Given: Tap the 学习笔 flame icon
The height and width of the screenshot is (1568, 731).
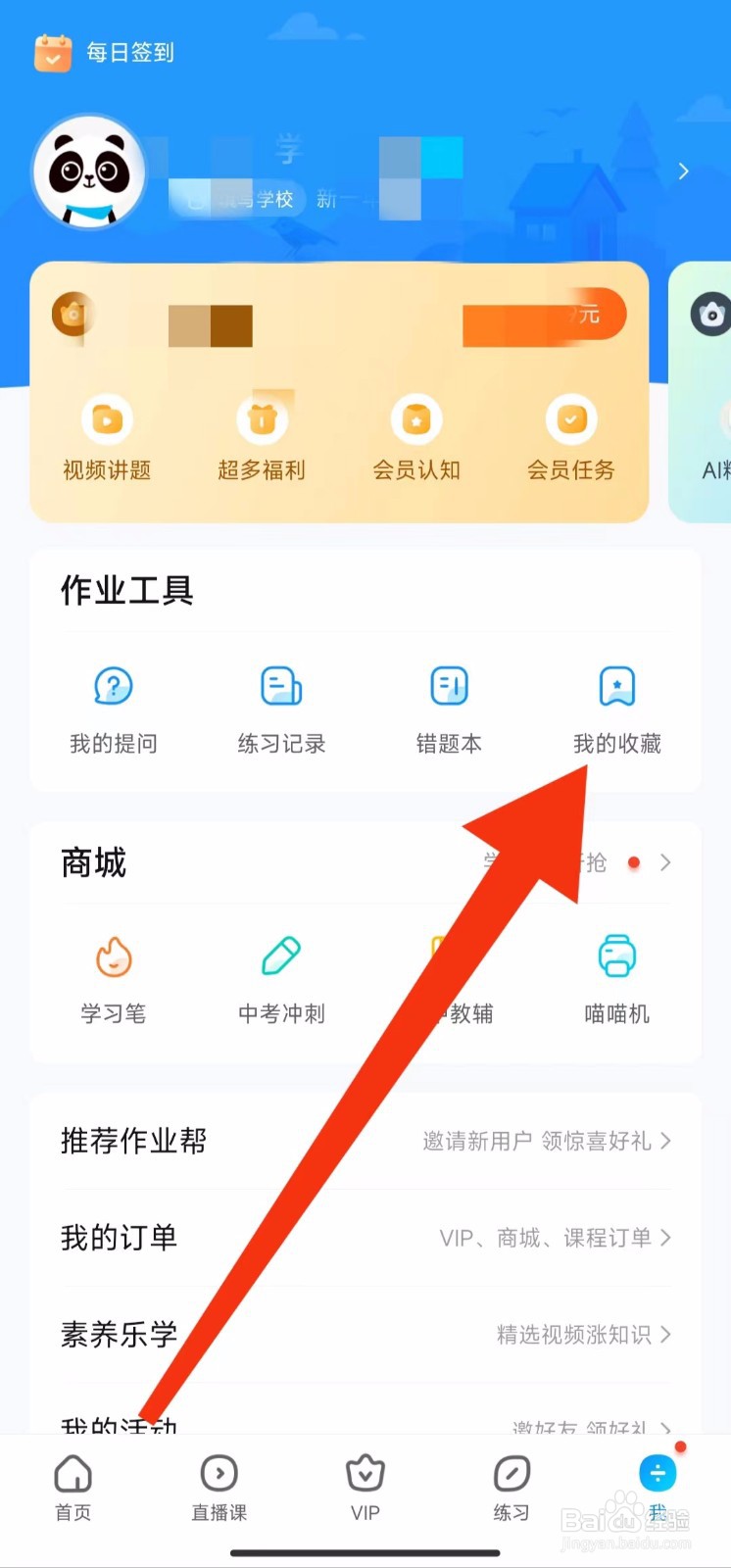Looking at the screenshot, I should (114, 955).
